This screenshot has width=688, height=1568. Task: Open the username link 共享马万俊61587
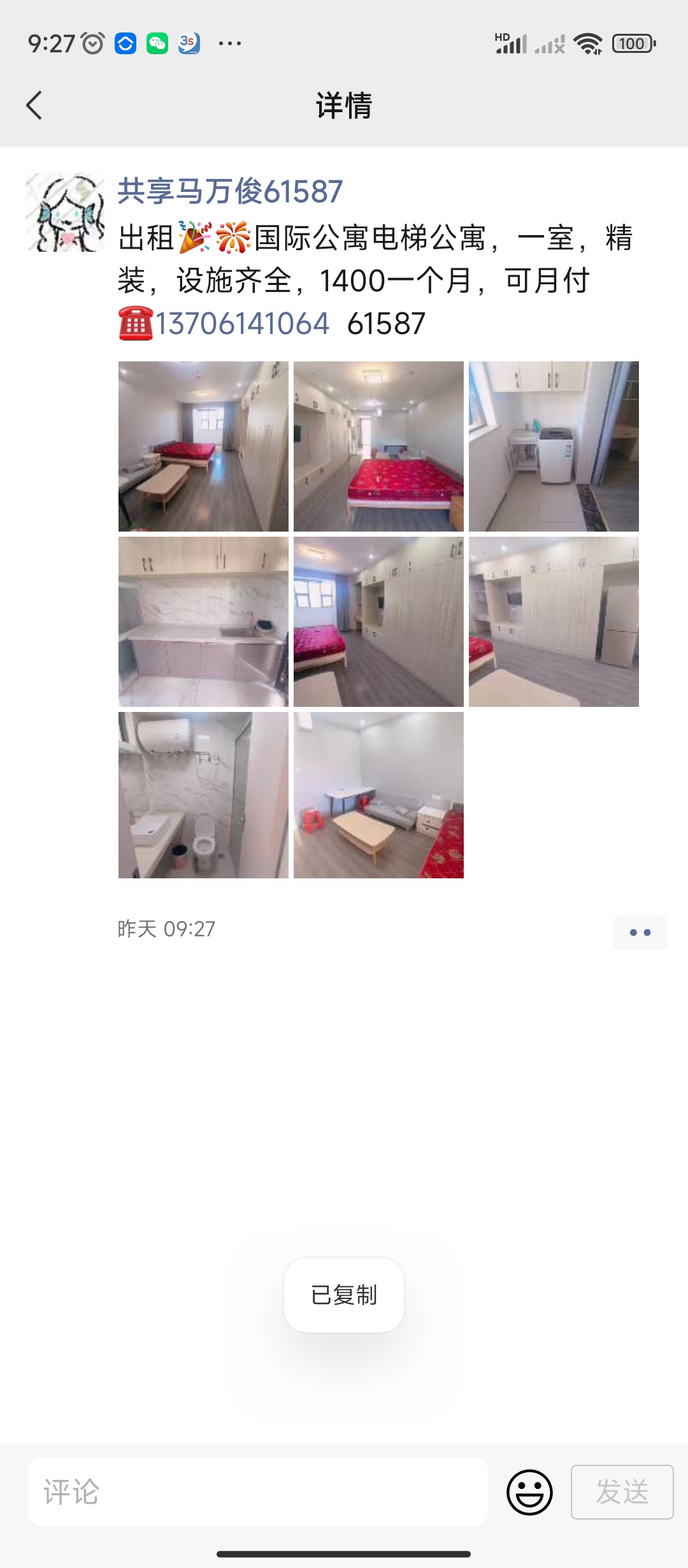[x=230, y=191]
